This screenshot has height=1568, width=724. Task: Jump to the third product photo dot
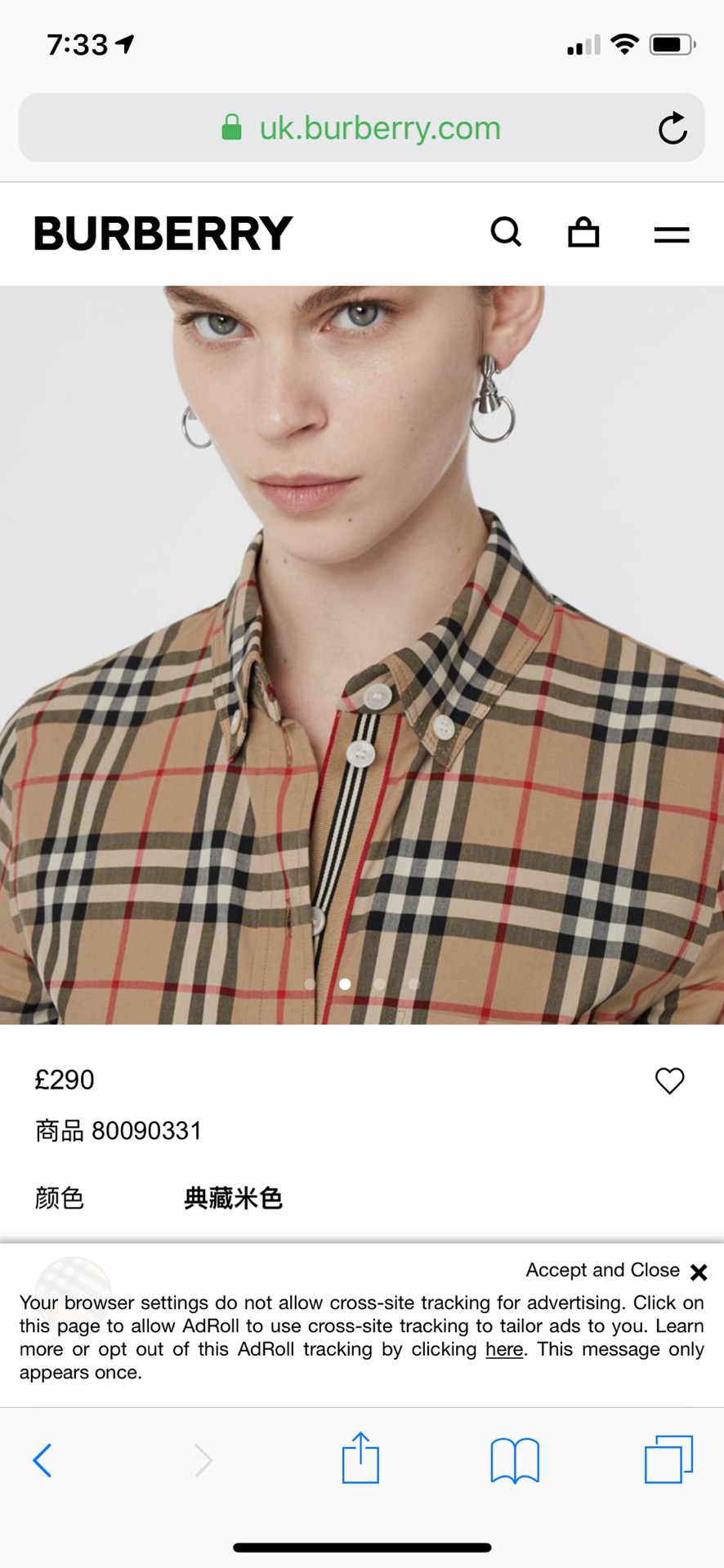(379, 984)
